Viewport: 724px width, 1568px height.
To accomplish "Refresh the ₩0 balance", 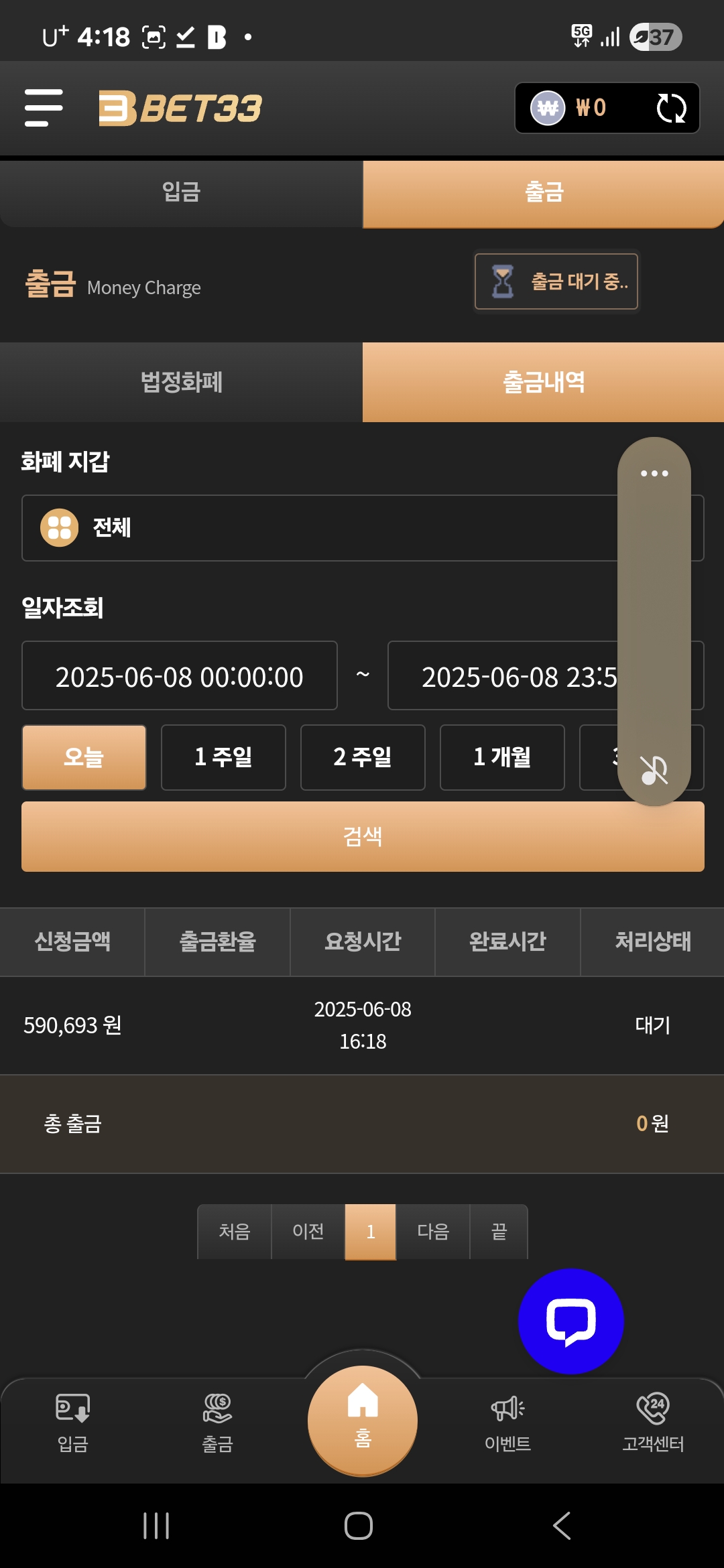I will [671, 108].
